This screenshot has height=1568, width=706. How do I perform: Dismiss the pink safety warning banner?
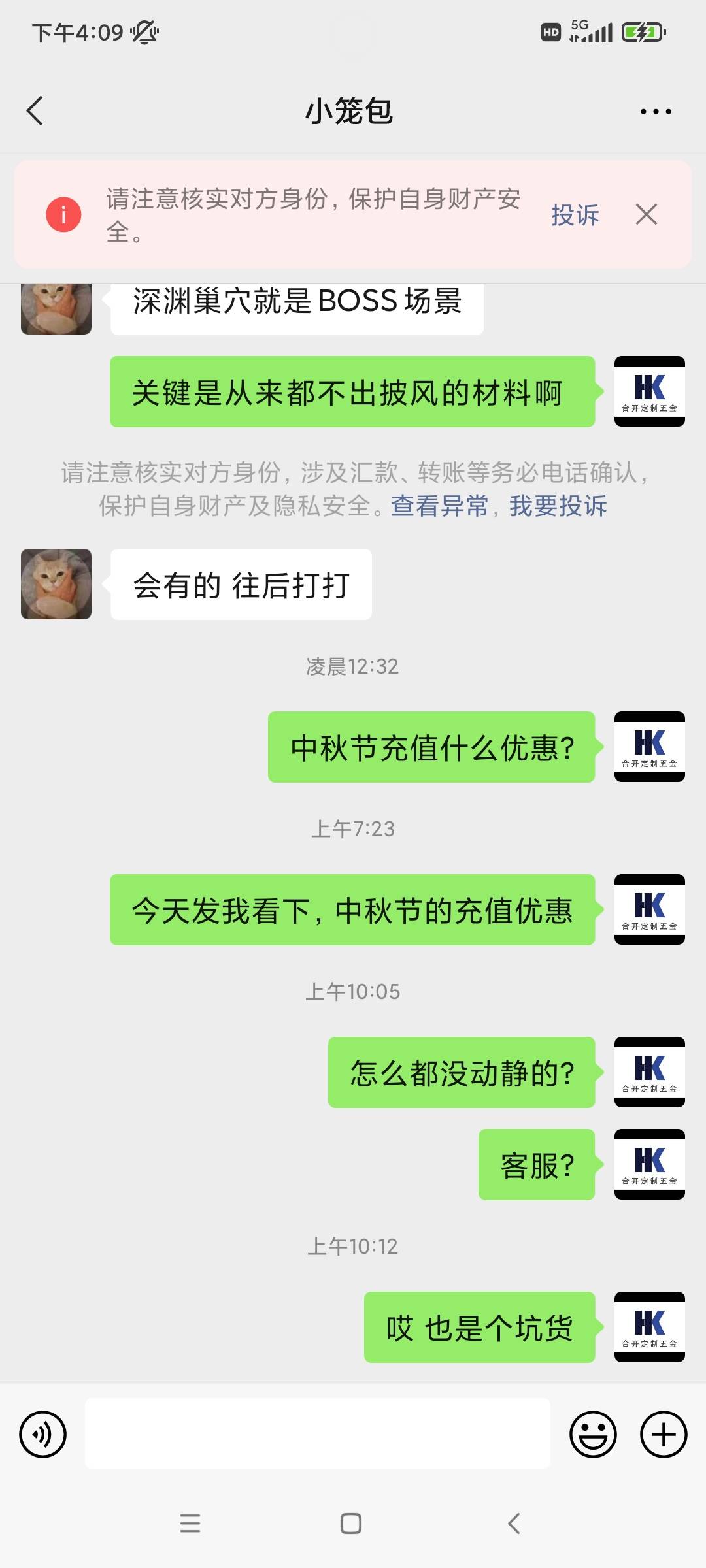tap(647, 214)
